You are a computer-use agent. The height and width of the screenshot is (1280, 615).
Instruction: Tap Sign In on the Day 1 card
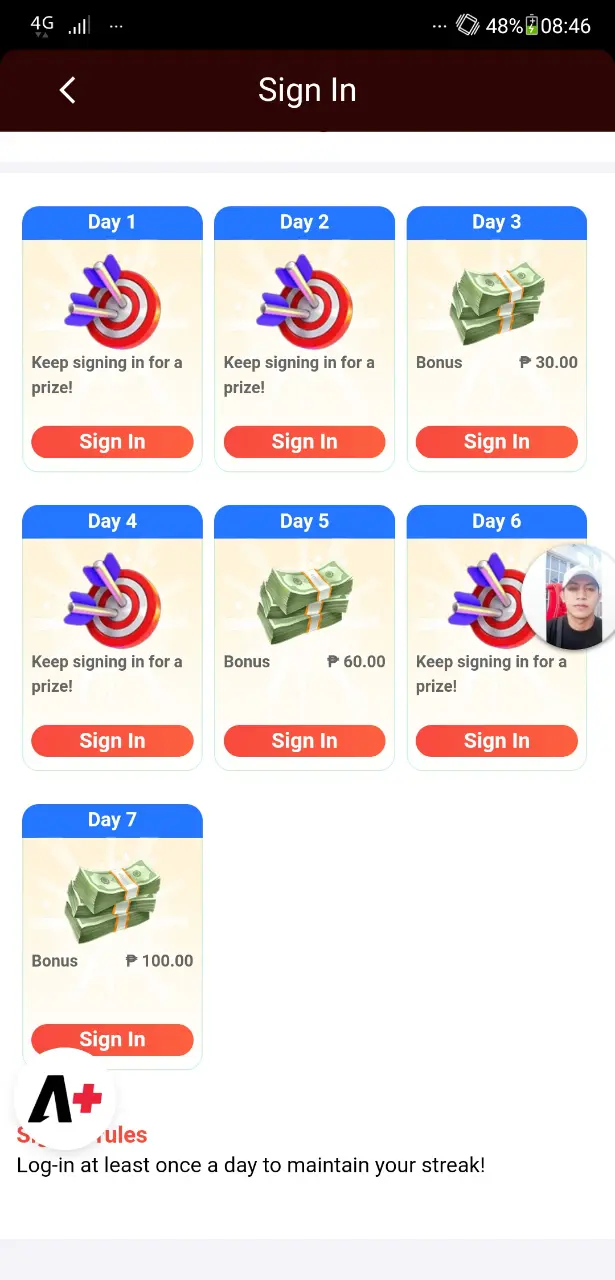pyautogui.click(x=112, y=442)
